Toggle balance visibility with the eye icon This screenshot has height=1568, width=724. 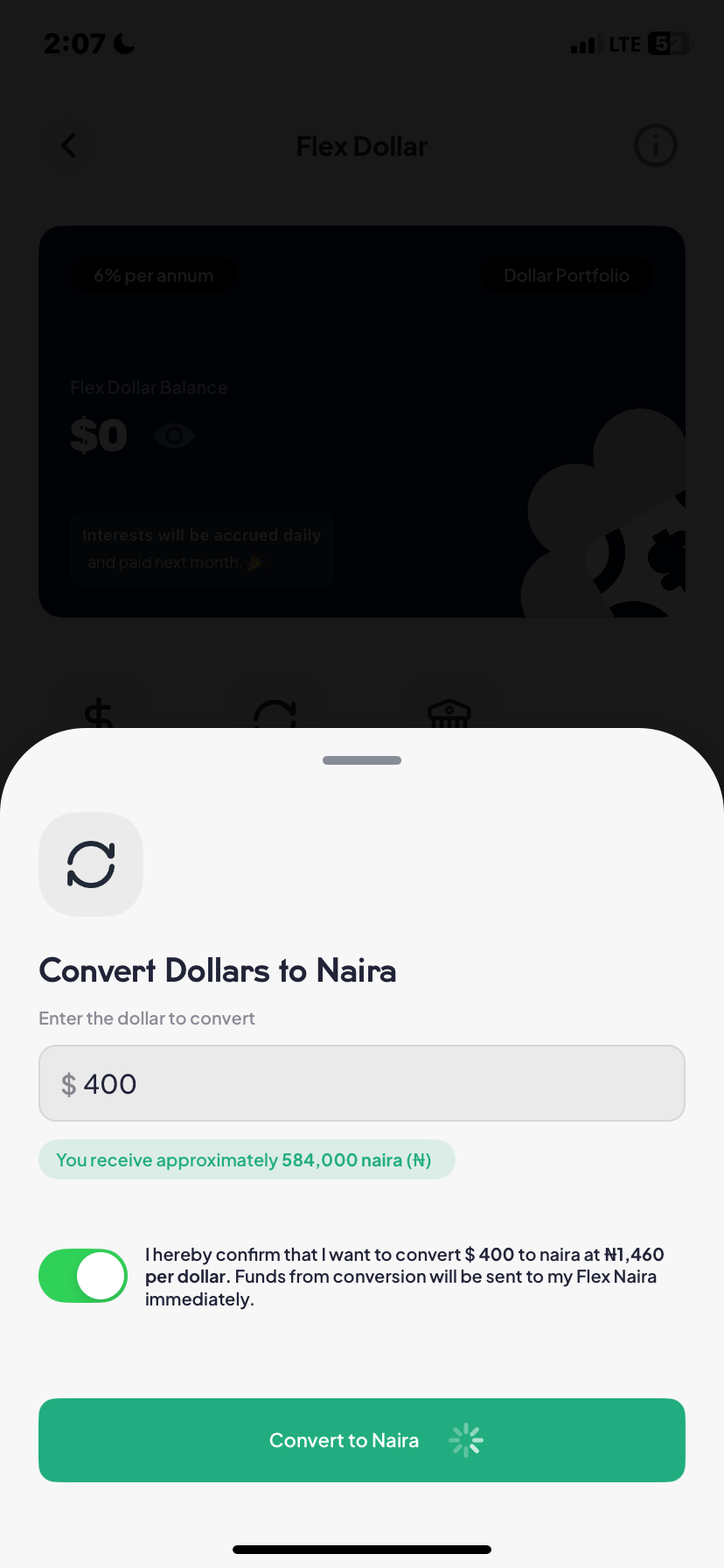(x=174, y=435)
